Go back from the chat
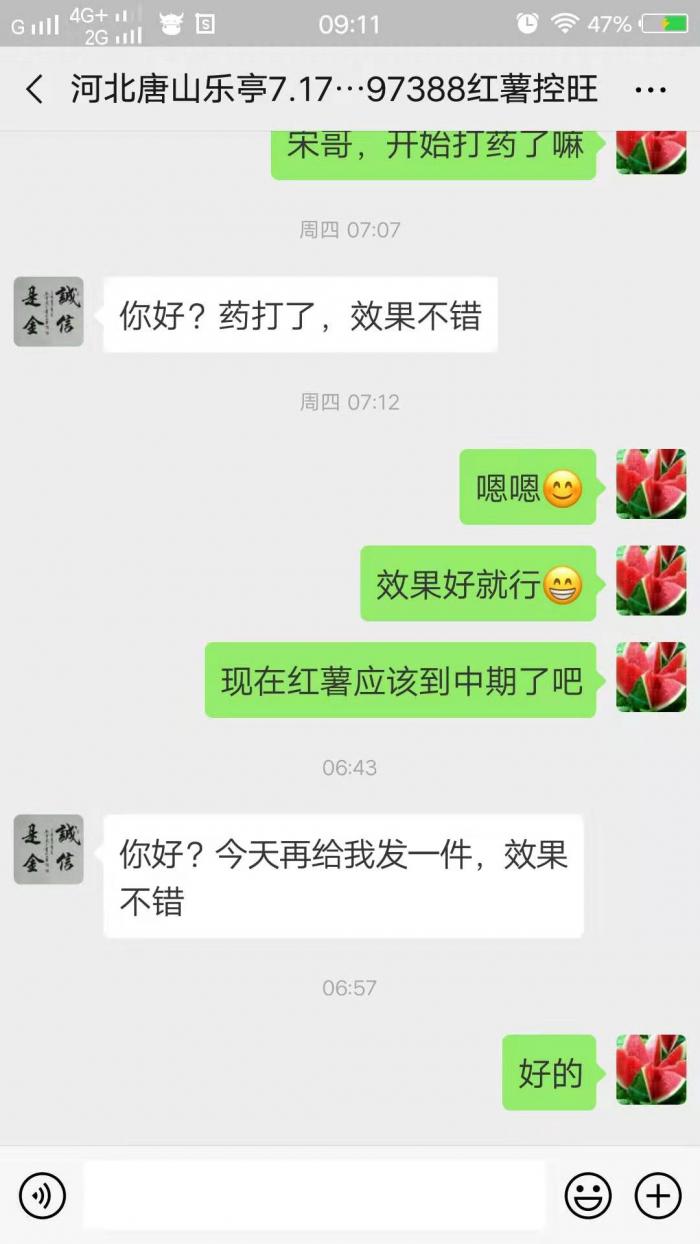This screenshot has width=700, height=1244. 35,90
